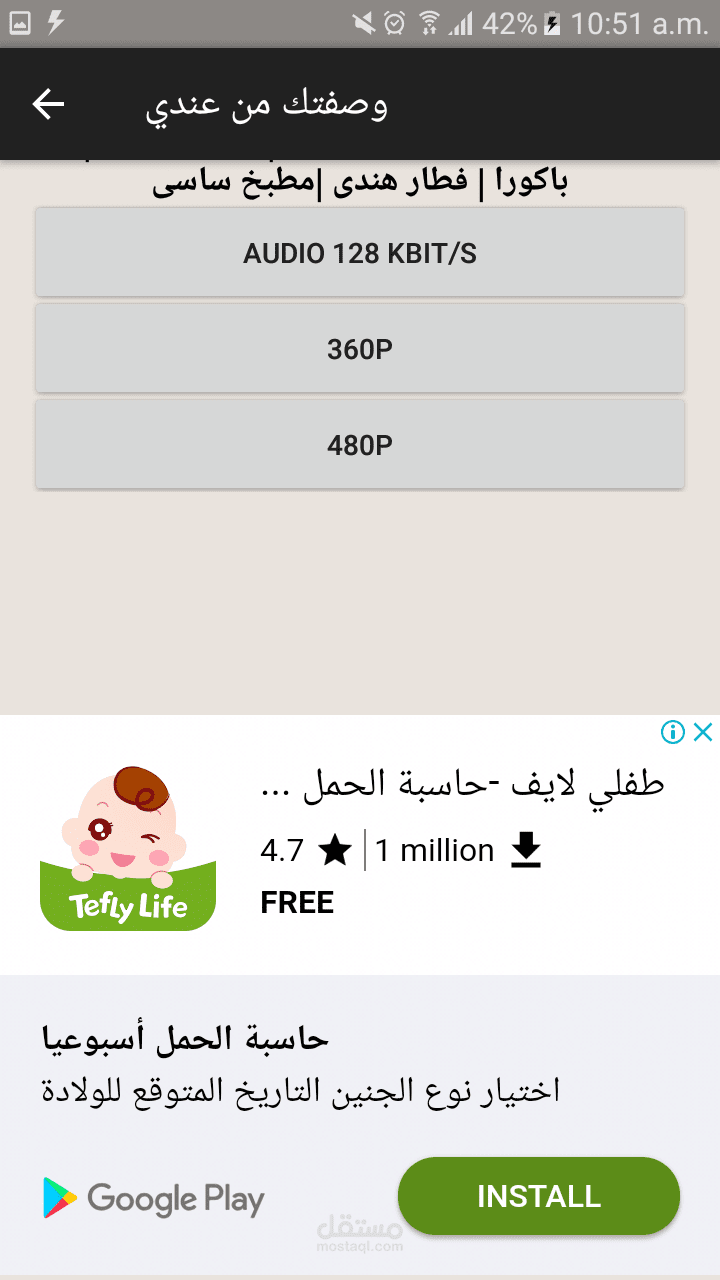Tap the INSTALL button in the ad
The image size is (720, 1280).
pyautogui.click(x=538, y=1196)
